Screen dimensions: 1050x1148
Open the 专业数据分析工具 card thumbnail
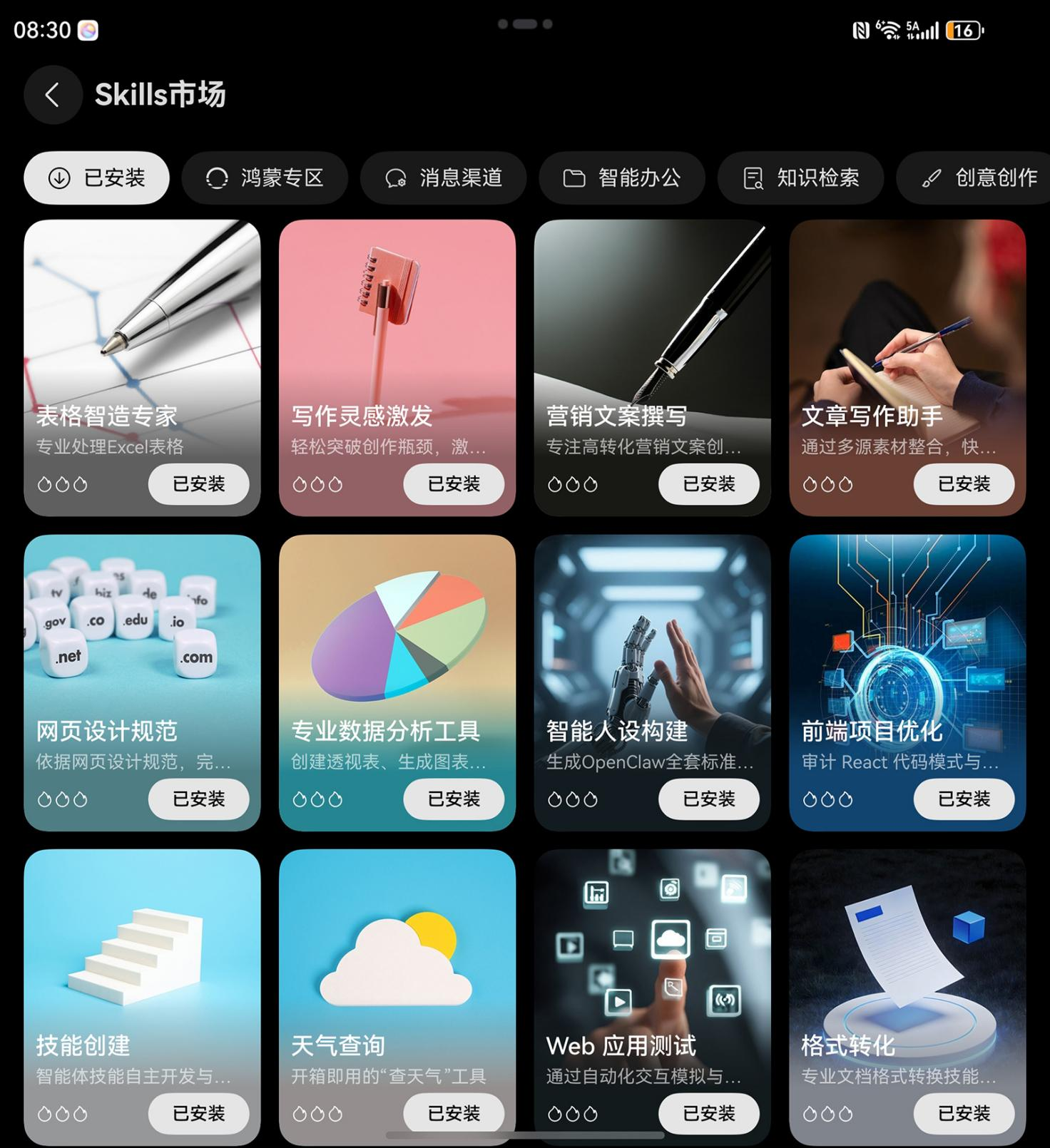[397, 635]
